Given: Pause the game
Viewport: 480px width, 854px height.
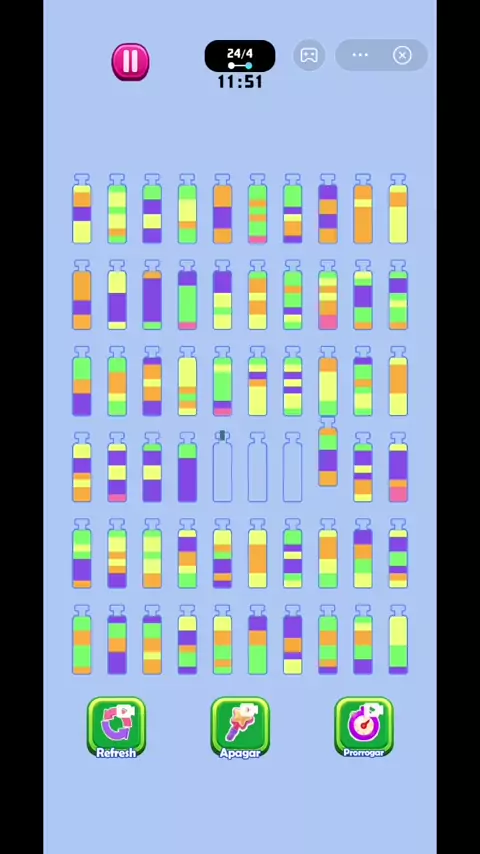Looking at the screenshot, I should coord(130,62).
